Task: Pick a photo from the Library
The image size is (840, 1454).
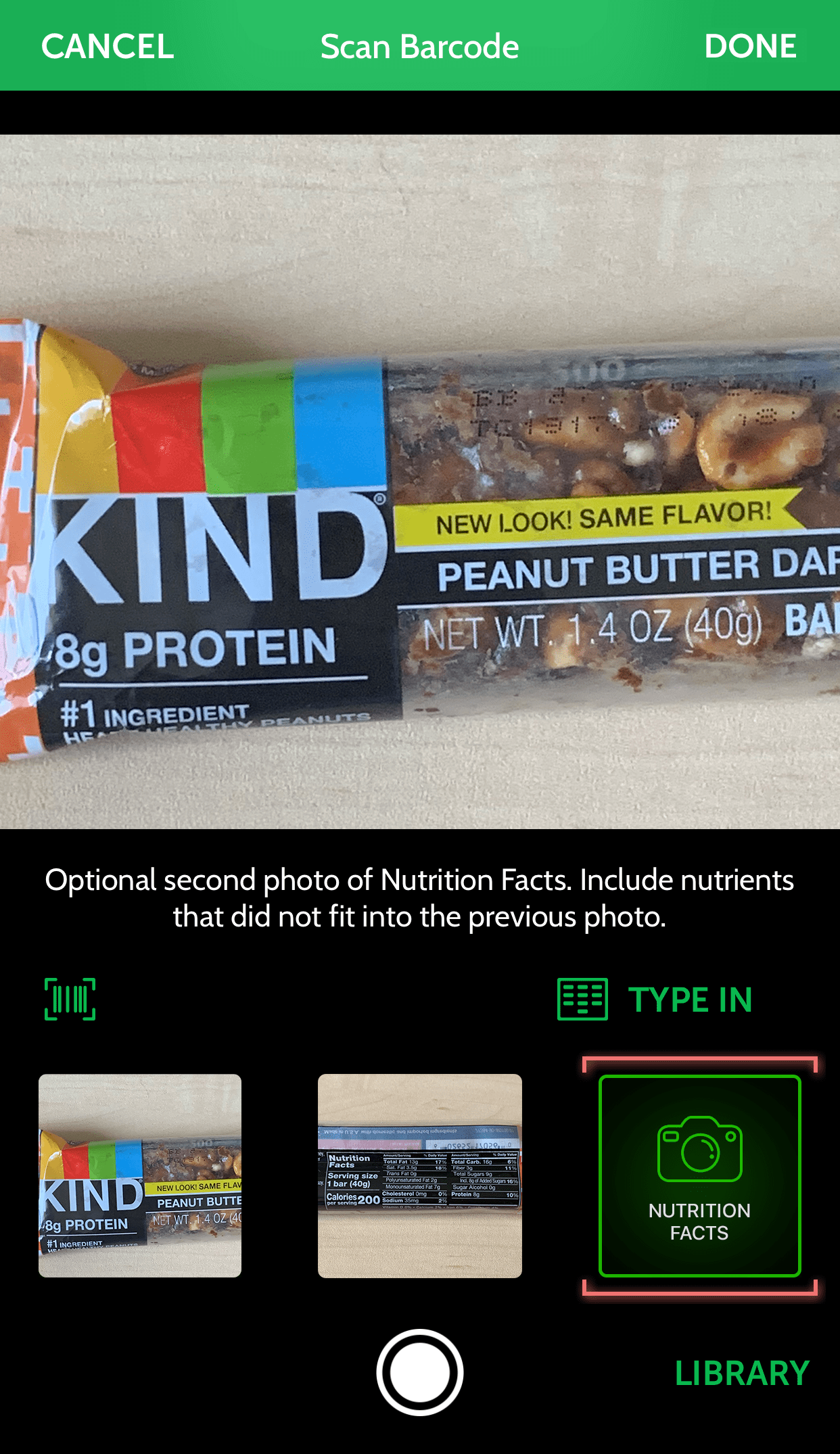Action: [x=742, y=1374]
